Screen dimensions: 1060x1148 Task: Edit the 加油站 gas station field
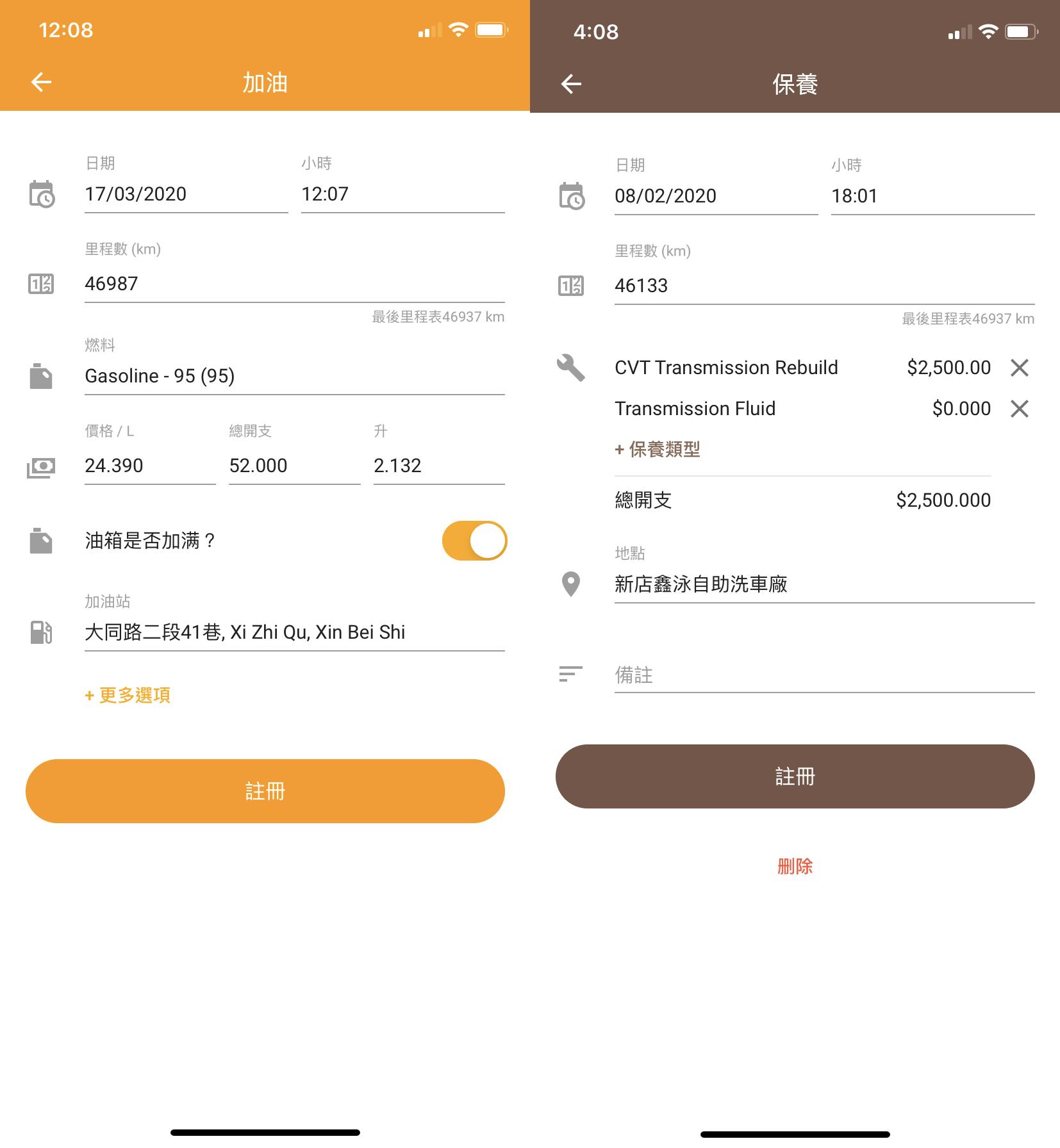click(294, 632)
